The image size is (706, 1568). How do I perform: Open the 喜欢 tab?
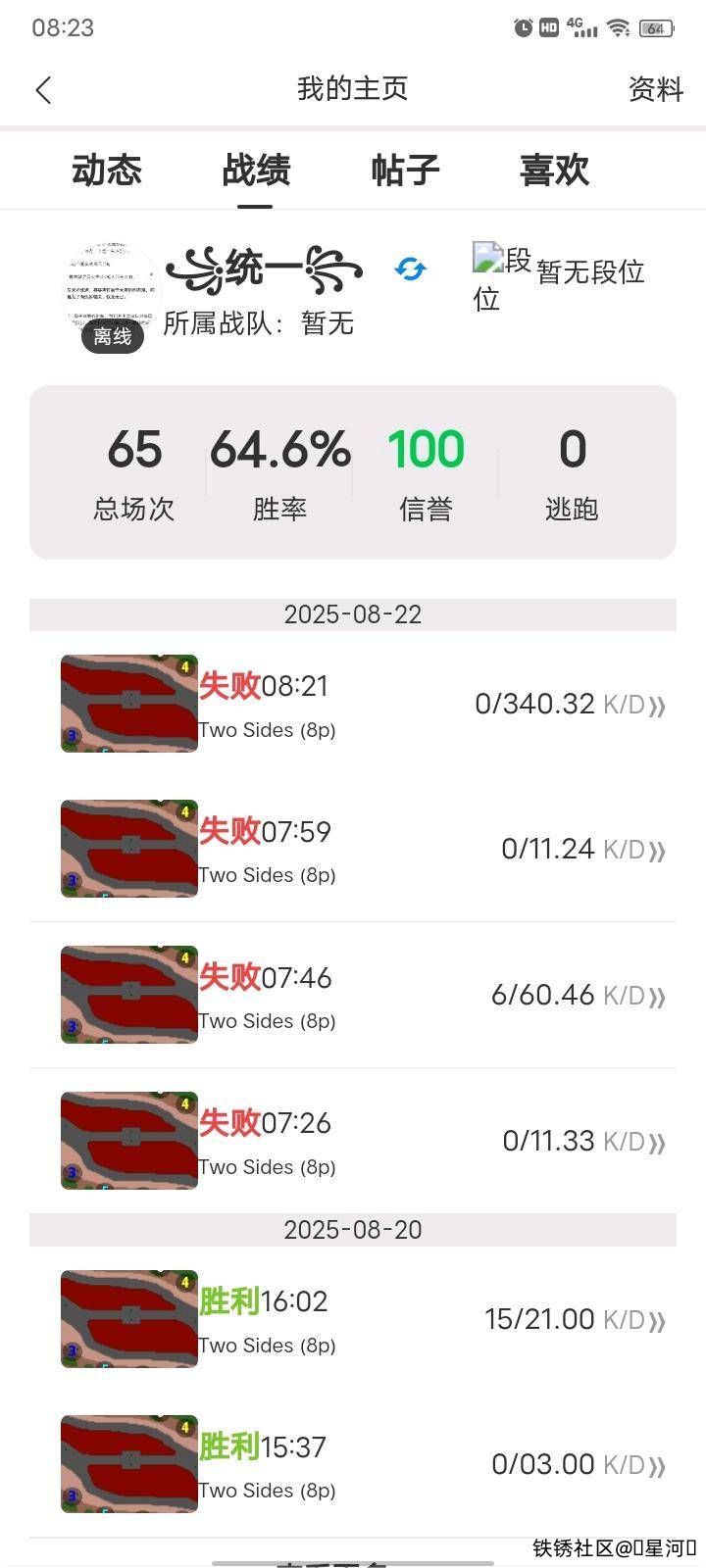pos(554,171)
